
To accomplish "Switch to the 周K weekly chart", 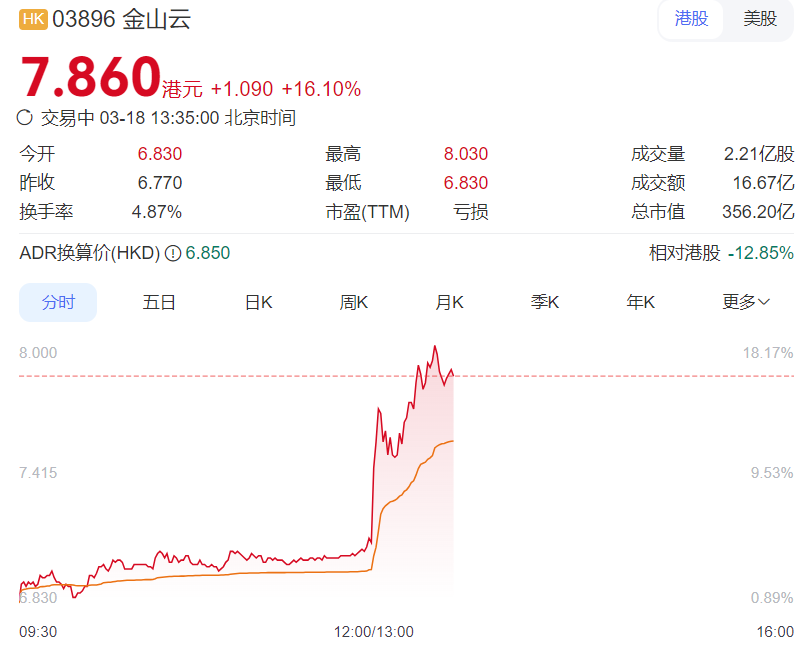I will click(354, 302).
